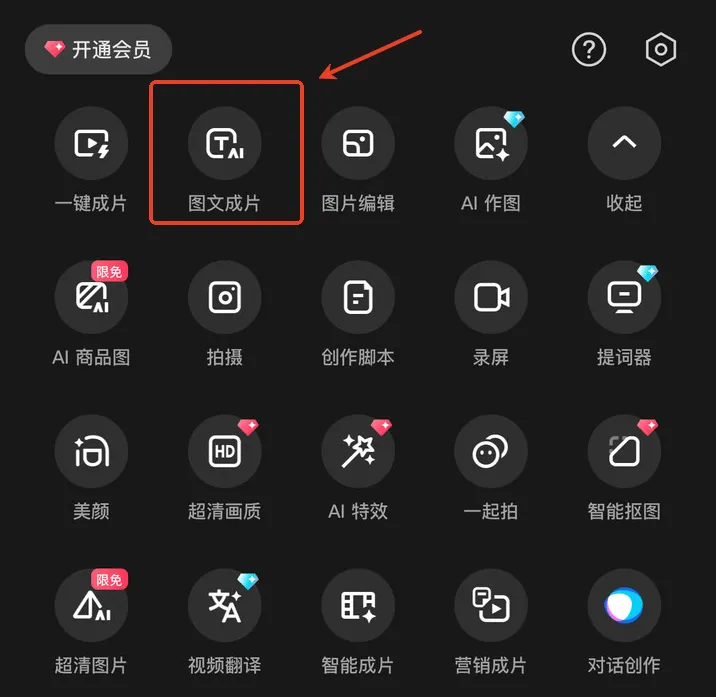Viewport: 716px width, 697px height.
Task: Launch AI 作图 feature
Action: pos(491,145)
